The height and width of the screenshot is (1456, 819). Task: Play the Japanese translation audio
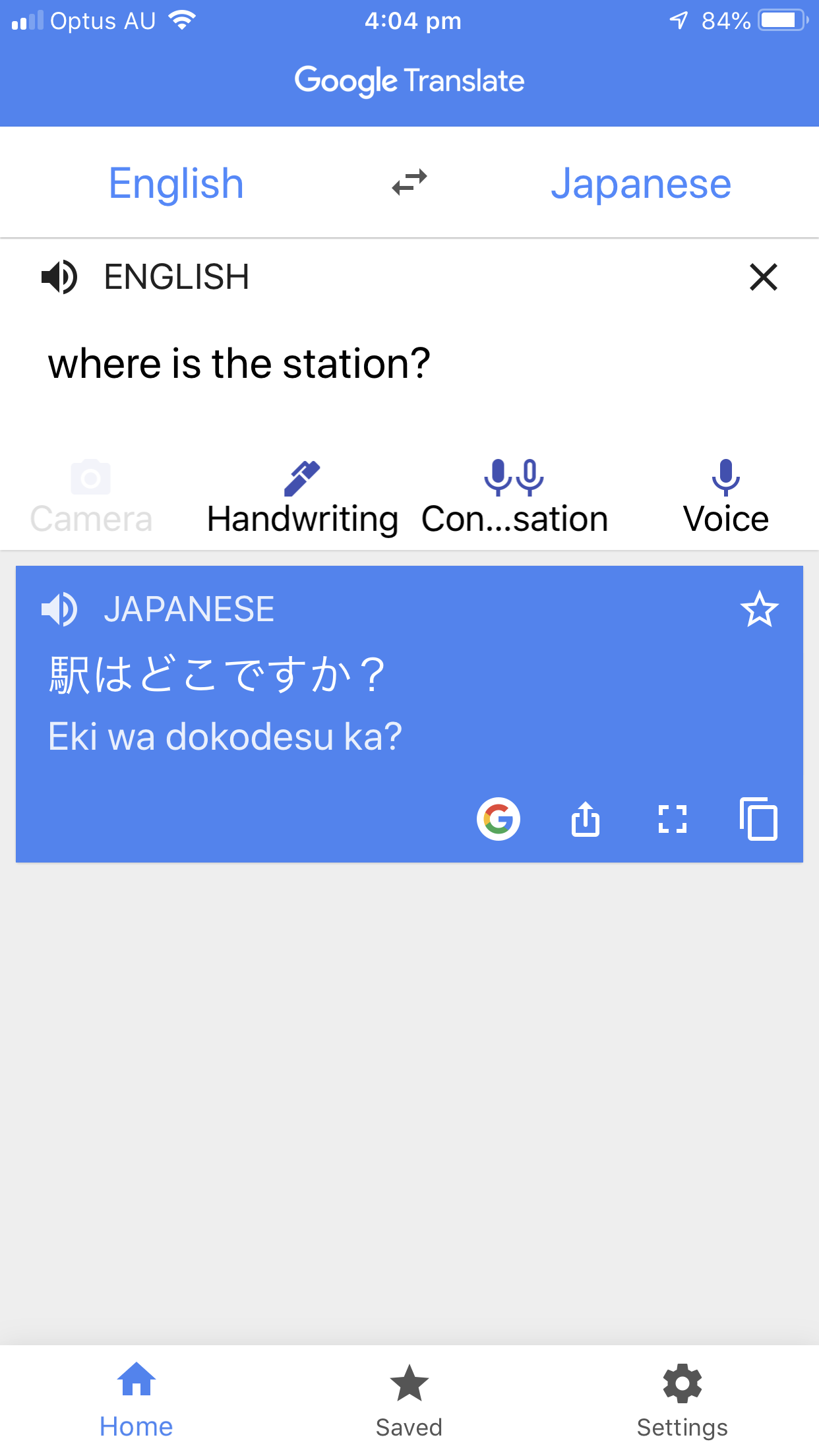(60, 609)
